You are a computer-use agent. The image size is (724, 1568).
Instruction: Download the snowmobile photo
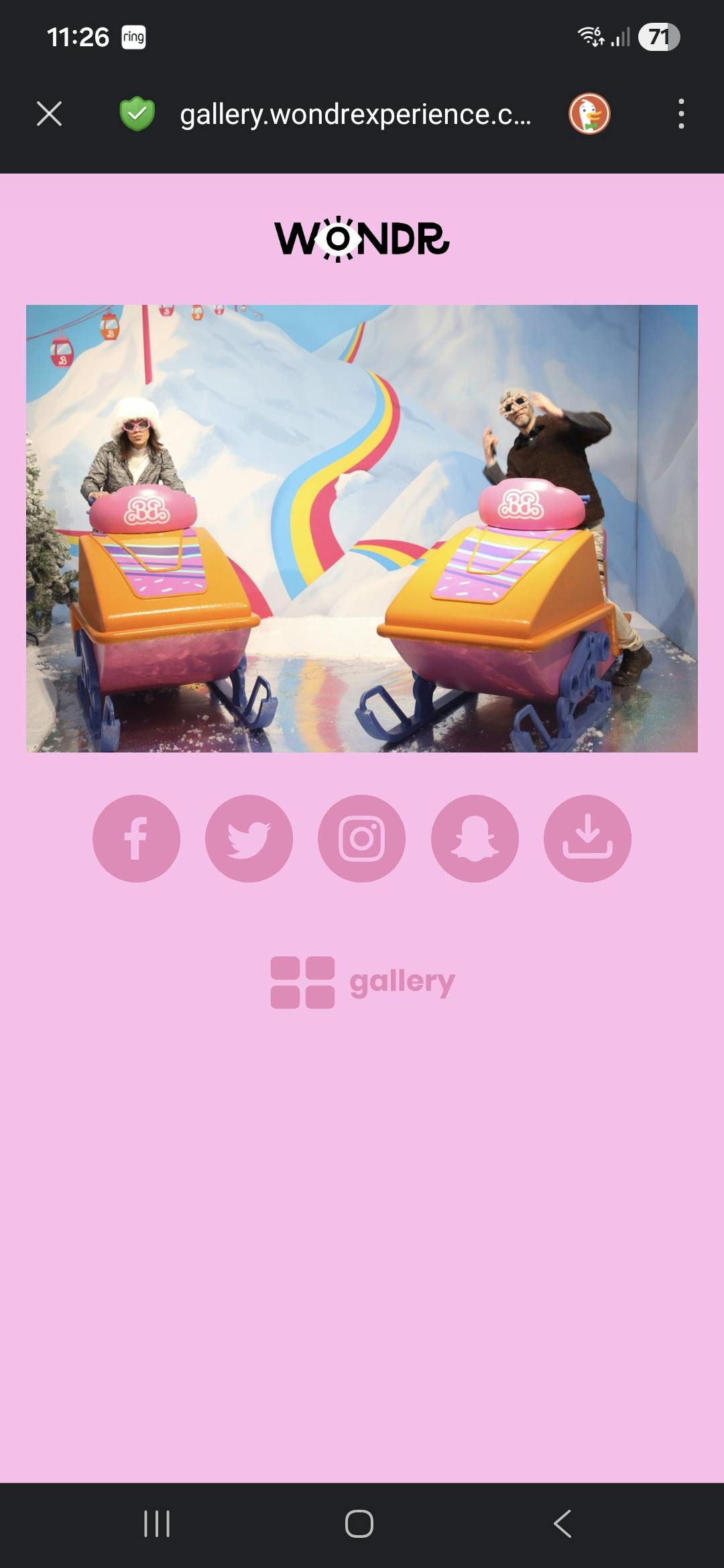[x=587, y=838]
